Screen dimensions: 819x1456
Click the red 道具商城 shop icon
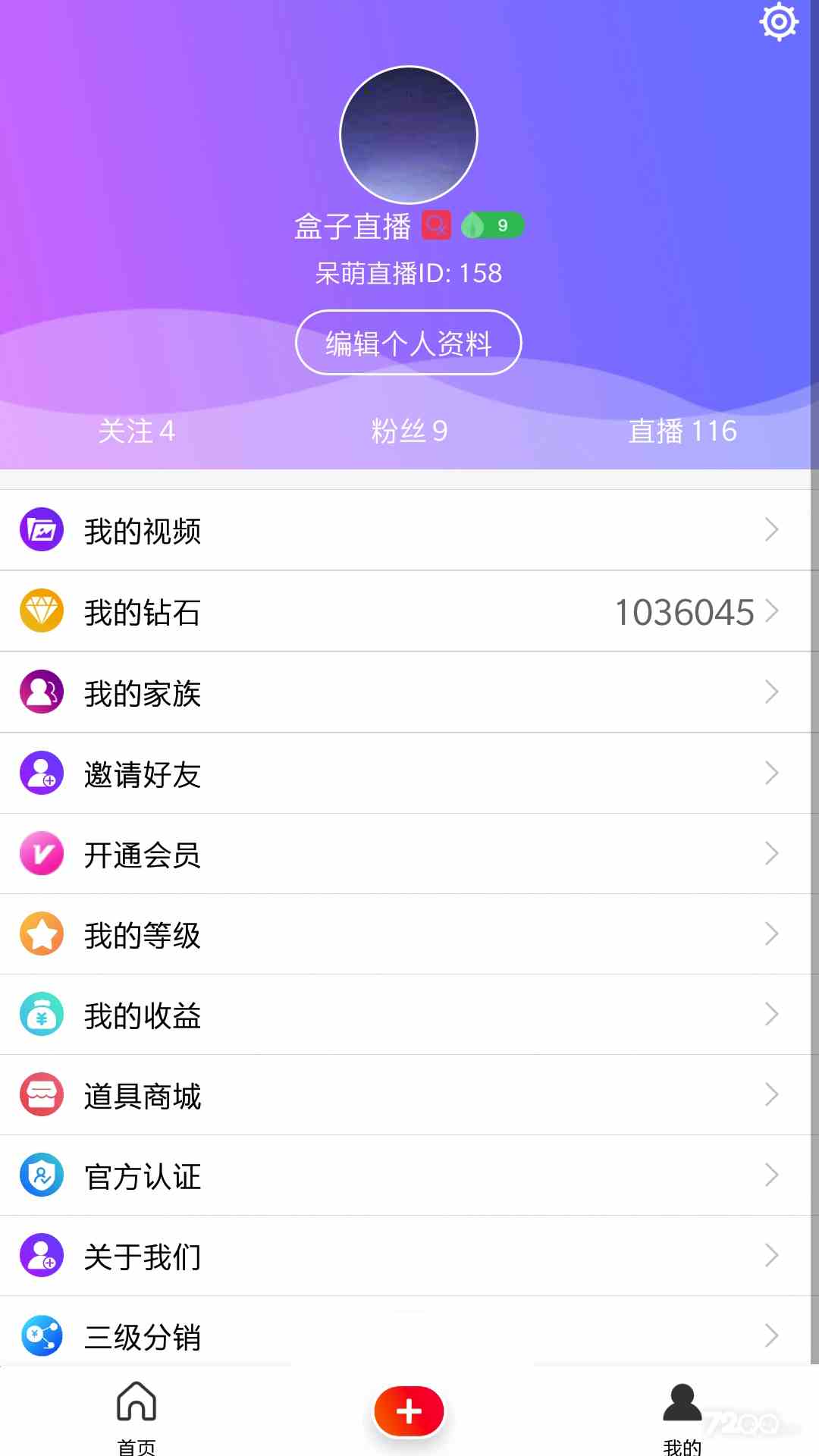42,1095
